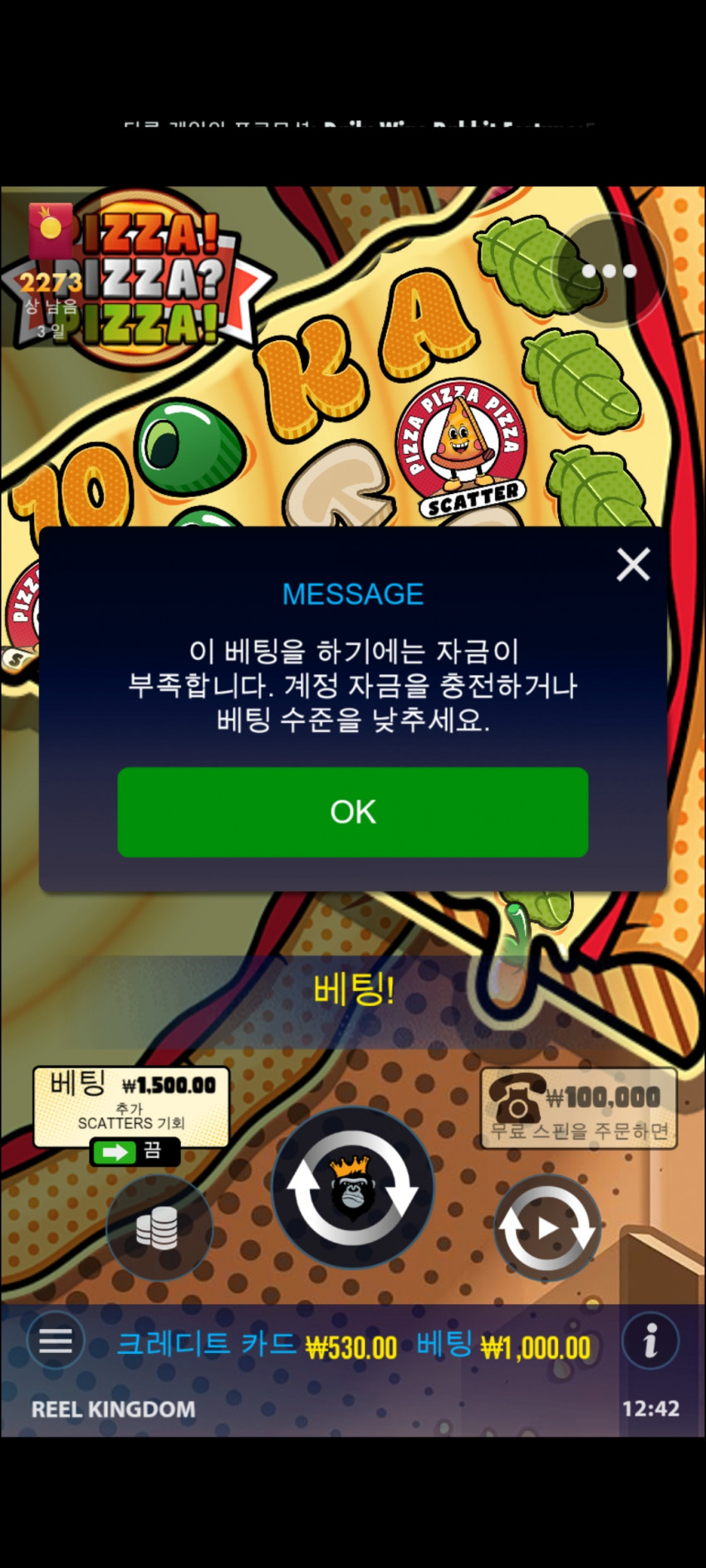Open the three-dot overflow menu
Image resolution: width=706 pixels, height=1568 pixels.
point(608,271)
